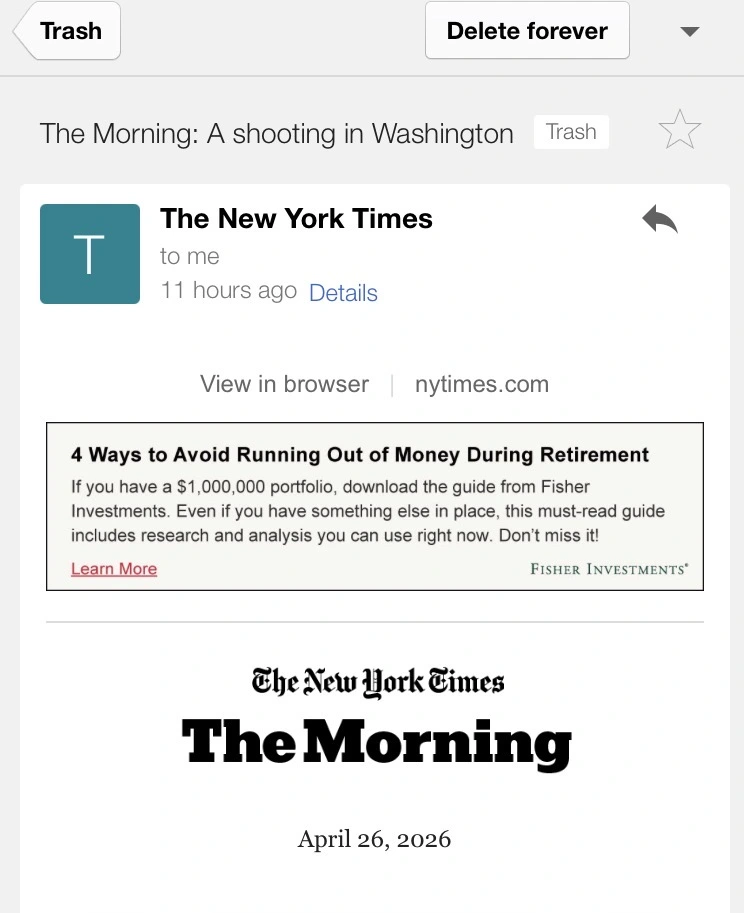The image size is (744, 913).
Task: Open the dropdown arrow for more actions
Action: pos(689,31)
